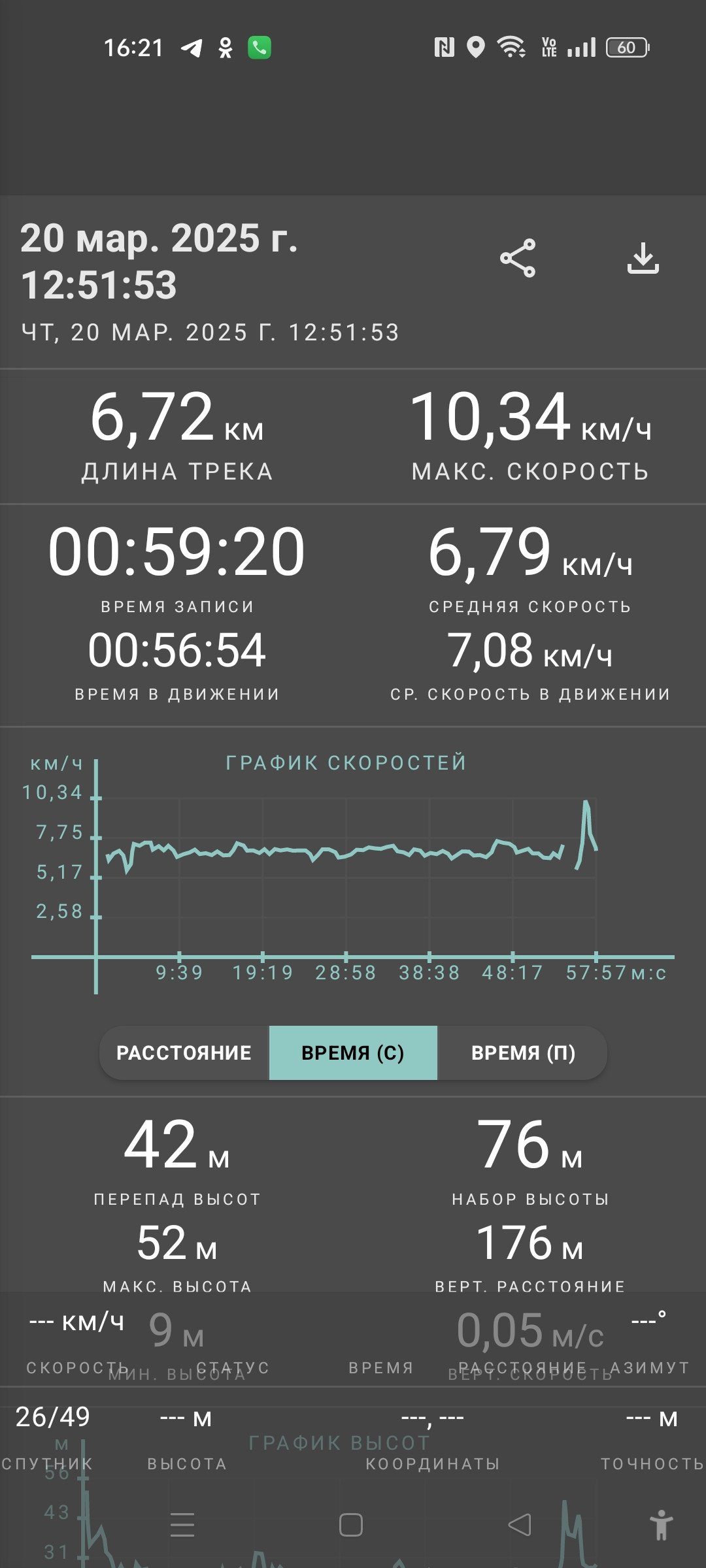Switch the speed graph to ВРЕМЯ (П)
Image resolution: width=706 pixels, height=1568 pixels.
(523, 1053)
